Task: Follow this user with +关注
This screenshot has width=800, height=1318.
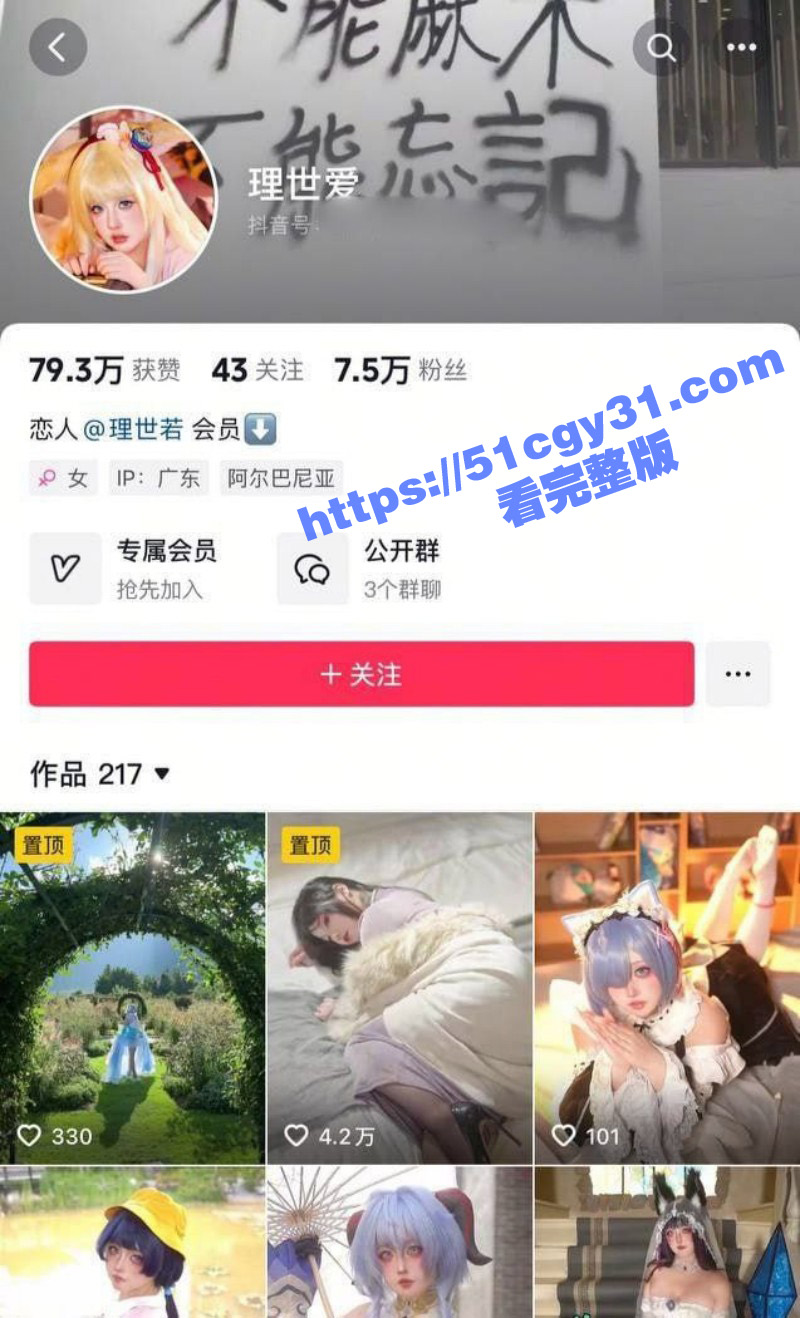Action: point(361,674)
